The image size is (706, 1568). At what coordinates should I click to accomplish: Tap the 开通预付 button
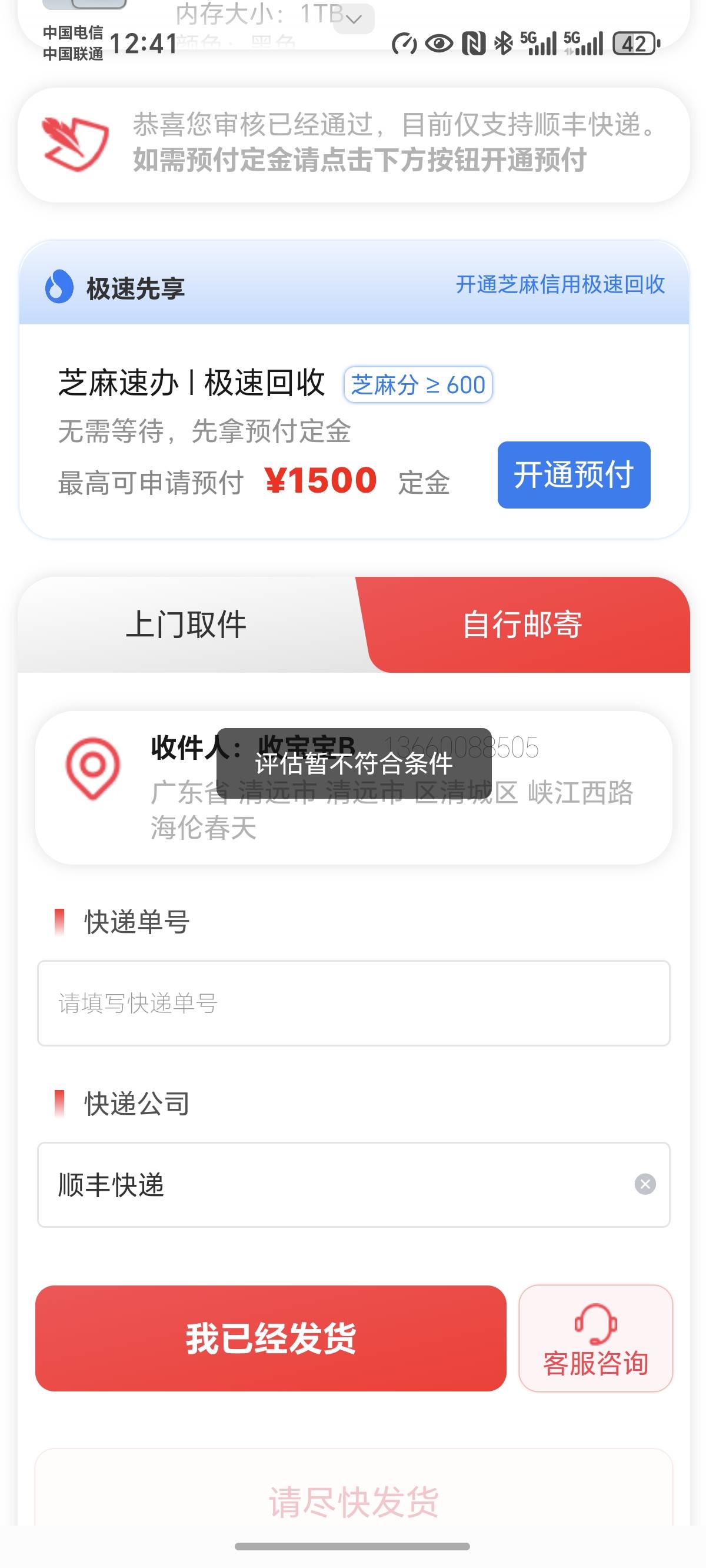coord(573,475)
